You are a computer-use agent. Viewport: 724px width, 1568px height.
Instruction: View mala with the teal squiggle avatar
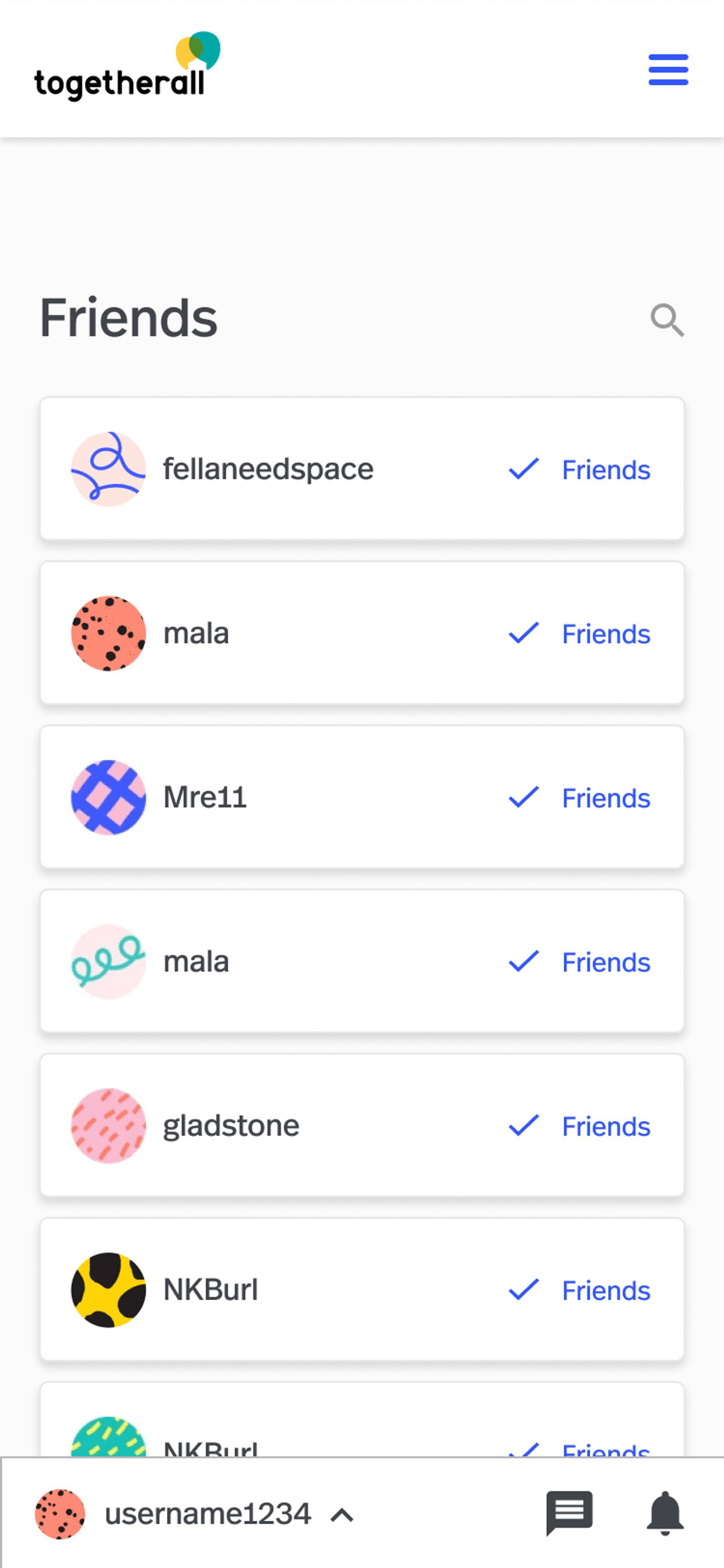(196, 962)
